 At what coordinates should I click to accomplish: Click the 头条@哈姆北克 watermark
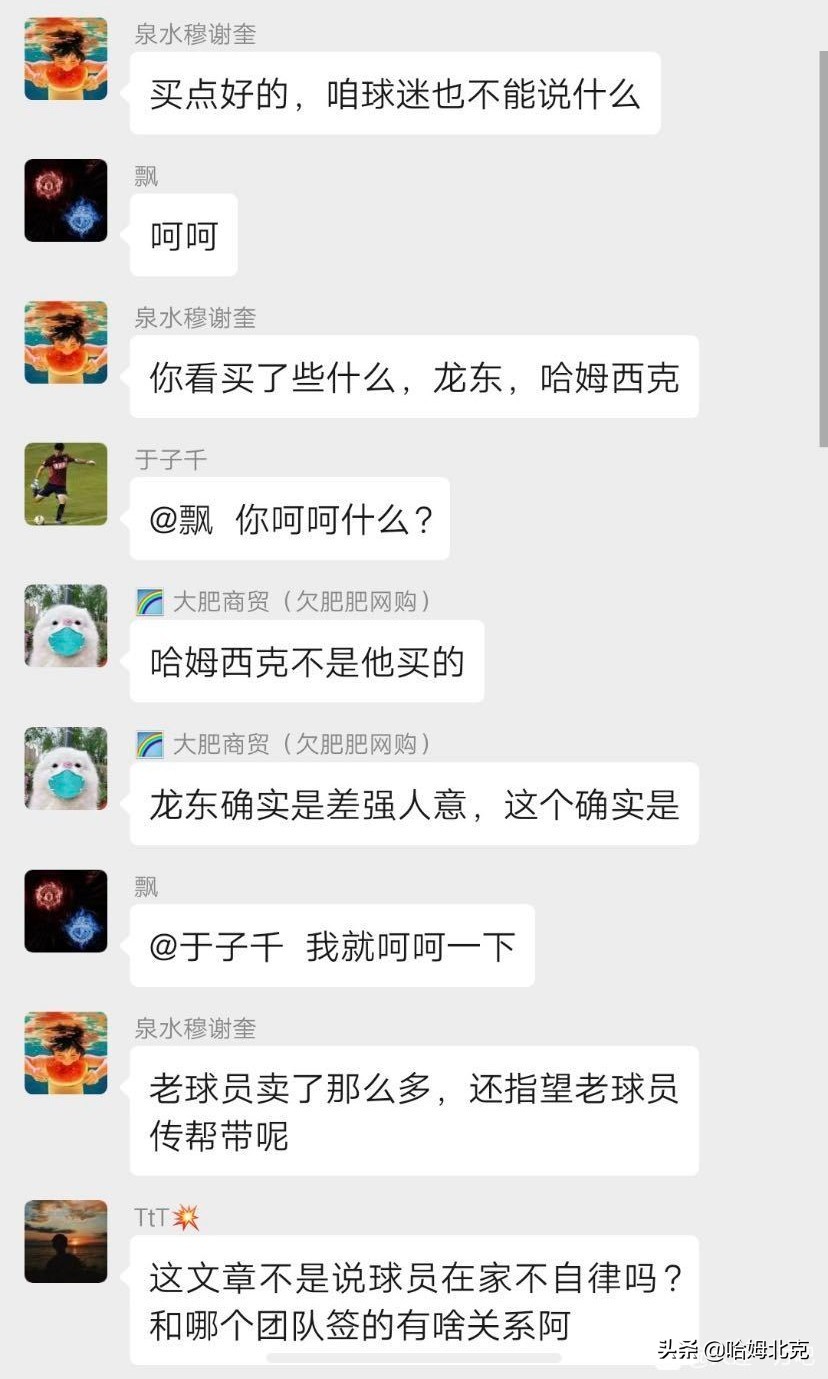(x=735, y=1349)
